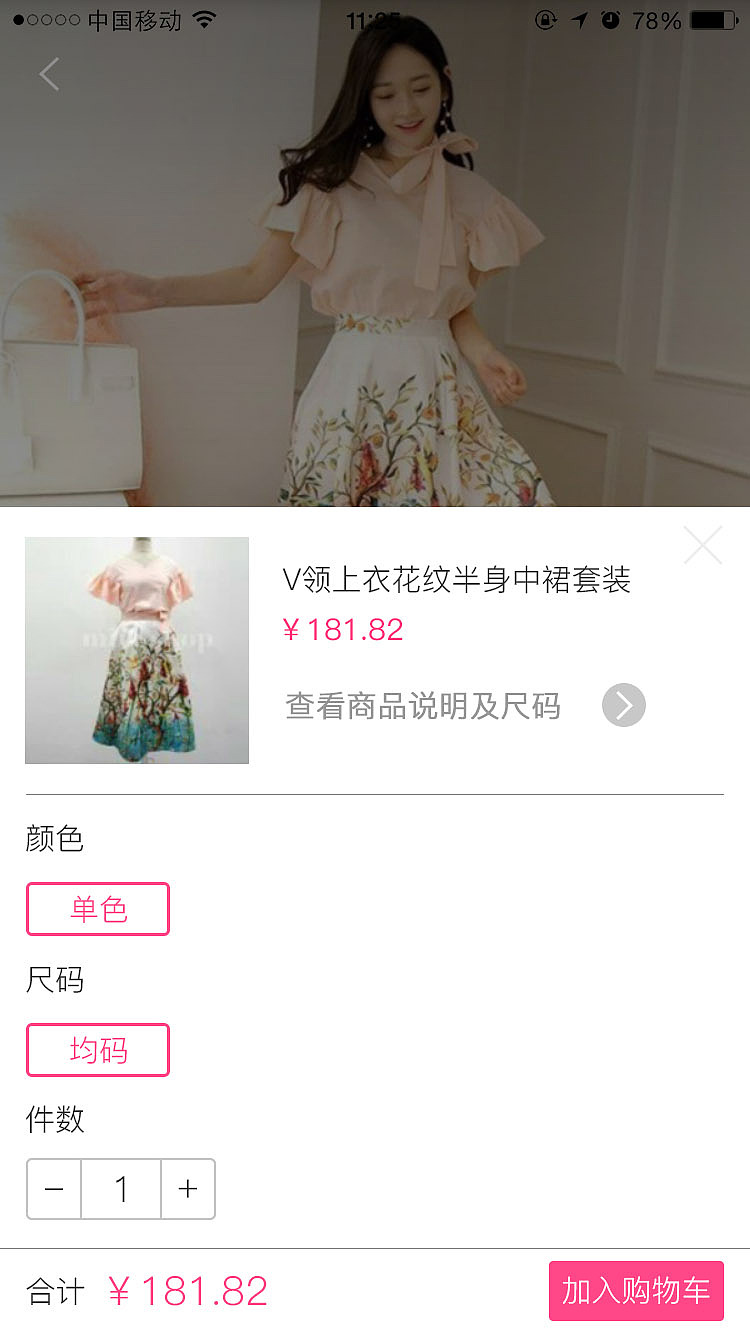Image resolution: width=750 pixels, height=1334 pixels.
Task: Add item with 加入购物车 button
Action: point(636,1291)
